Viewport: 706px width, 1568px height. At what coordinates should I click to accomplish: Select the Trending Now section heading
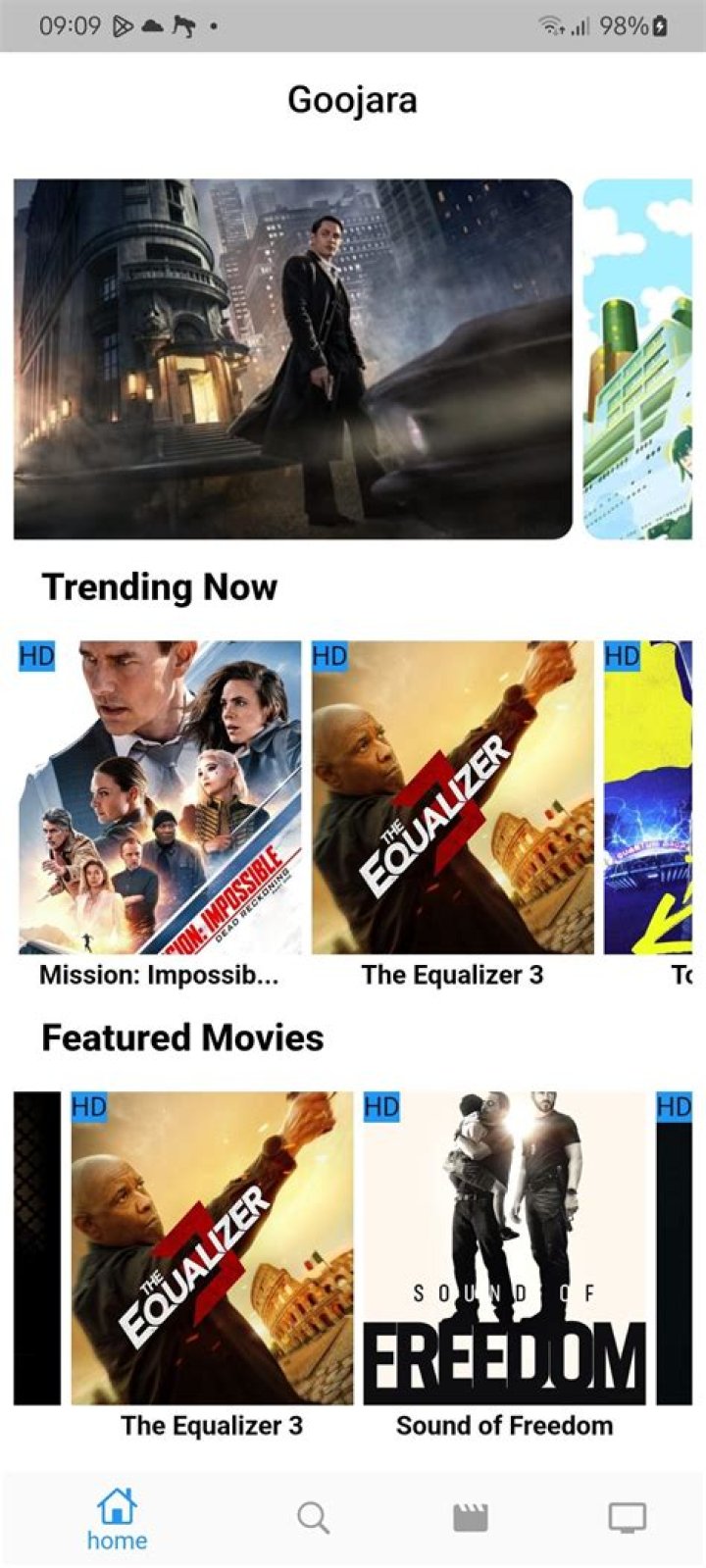coord(158,586)
